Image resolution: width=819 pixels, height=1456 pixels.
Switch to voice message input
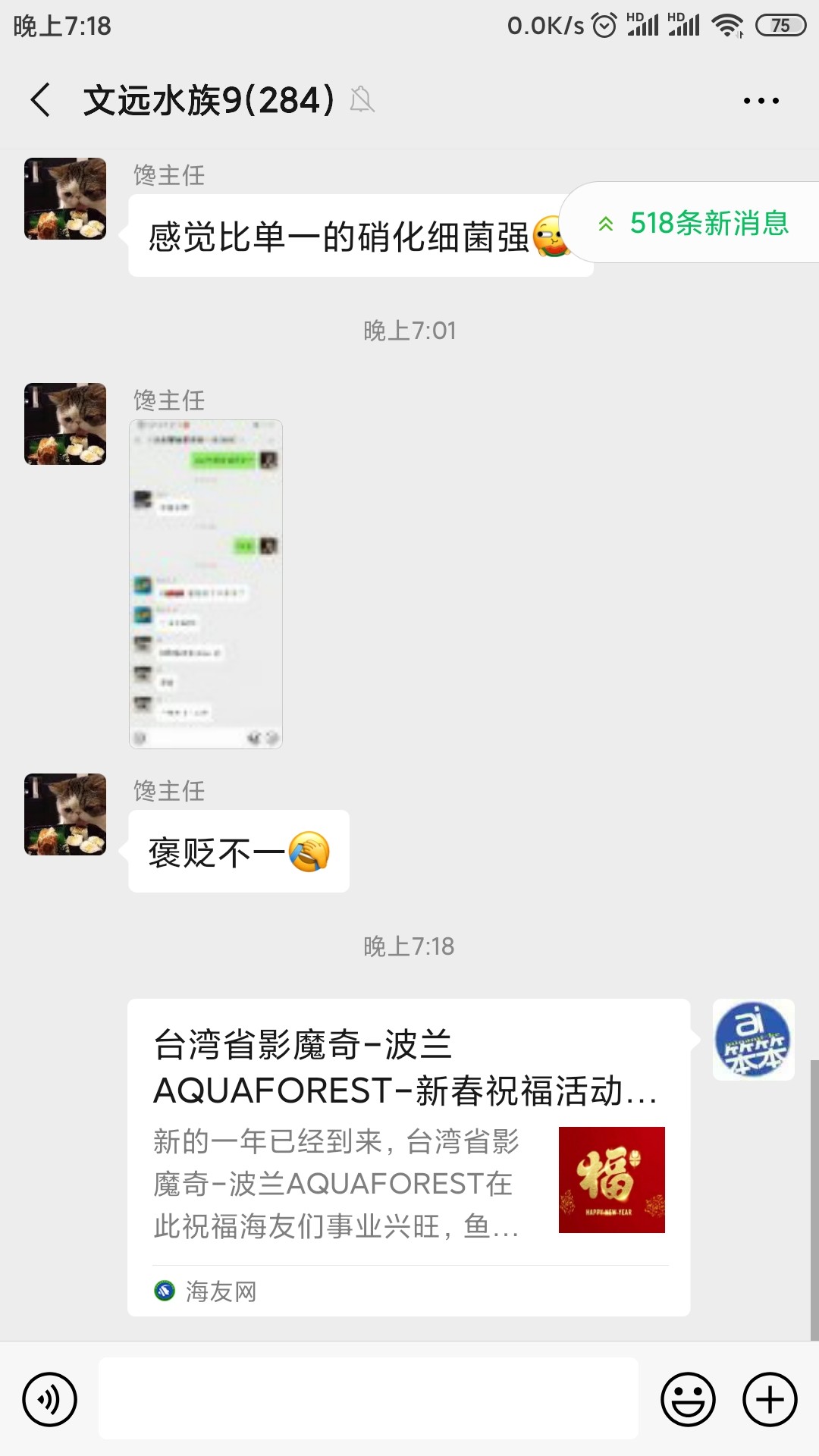click(50, 1399)
